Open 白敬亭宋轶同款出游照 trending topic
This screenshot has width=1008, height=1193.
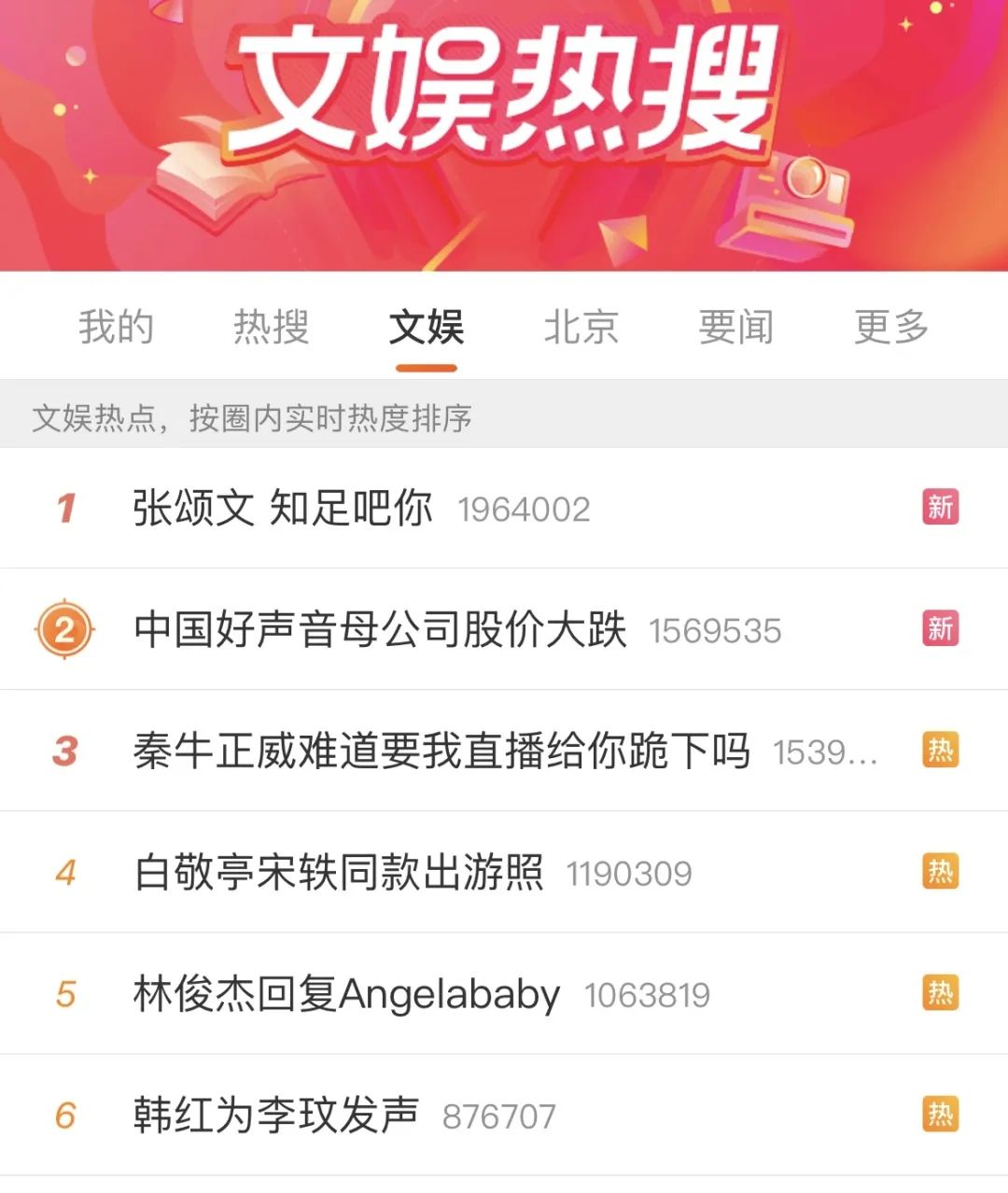339,873
